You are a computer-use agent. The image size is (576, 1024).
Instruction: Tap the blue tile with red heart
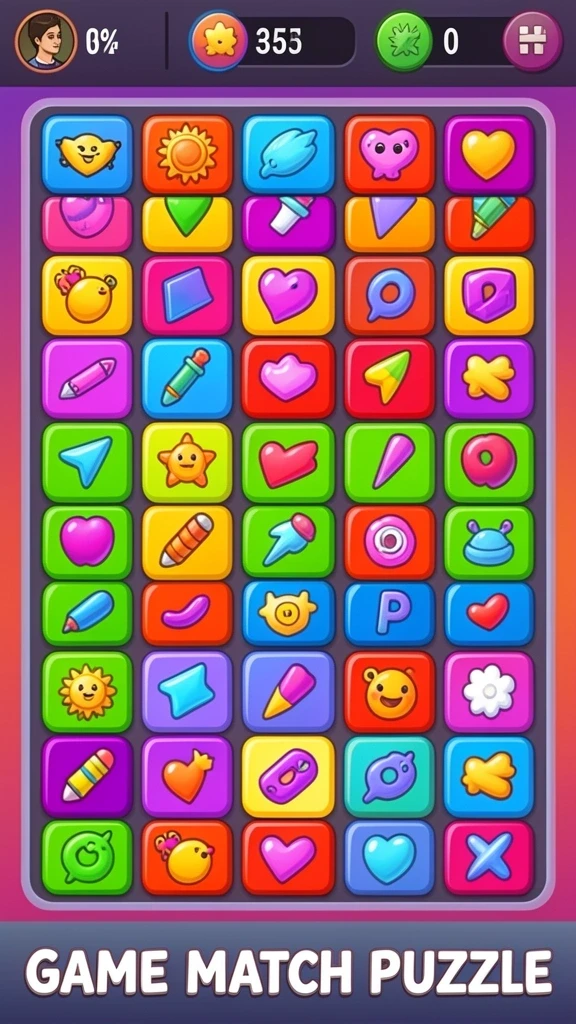click(x=489, y=613)
